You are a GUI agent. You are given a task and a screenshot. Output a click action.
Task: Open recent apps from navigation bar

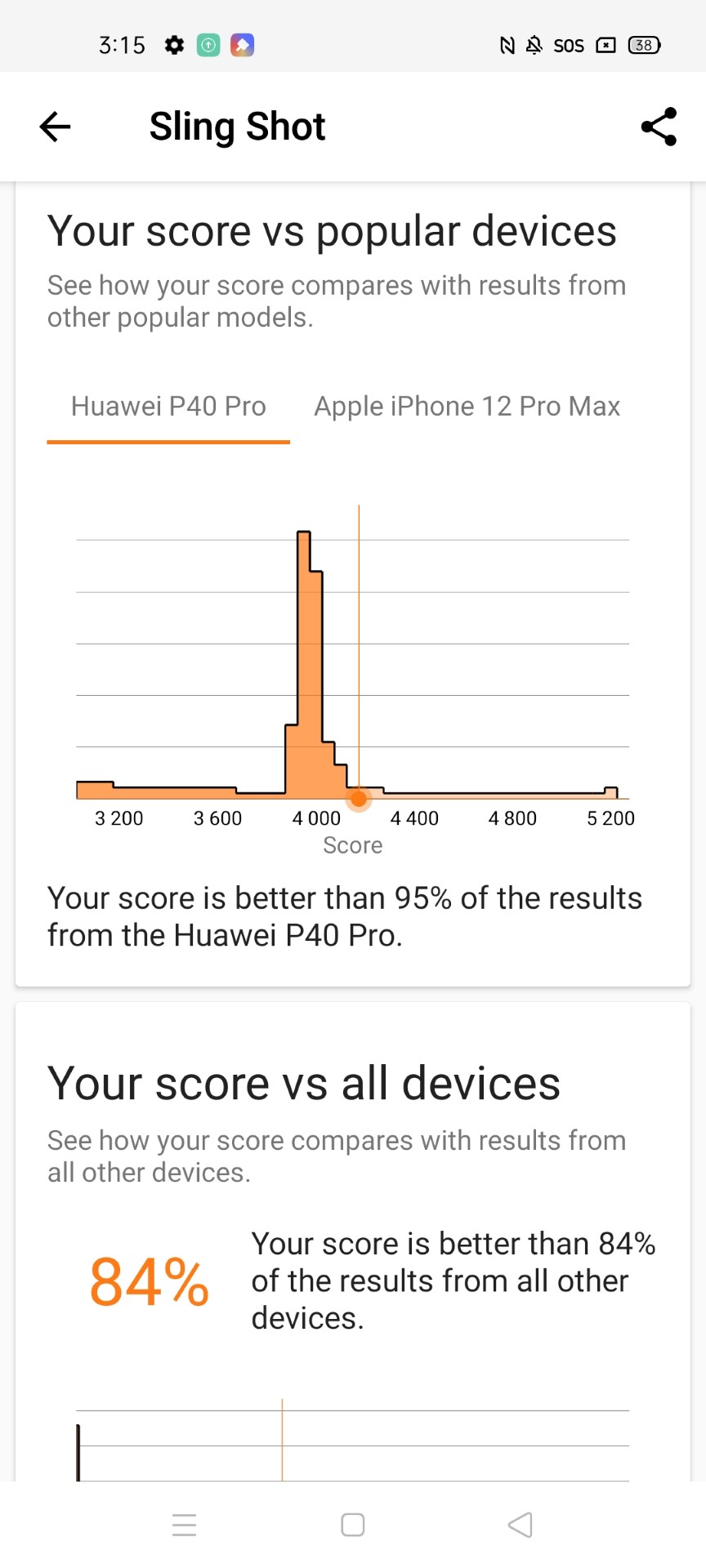click(x=185, y=1525)
